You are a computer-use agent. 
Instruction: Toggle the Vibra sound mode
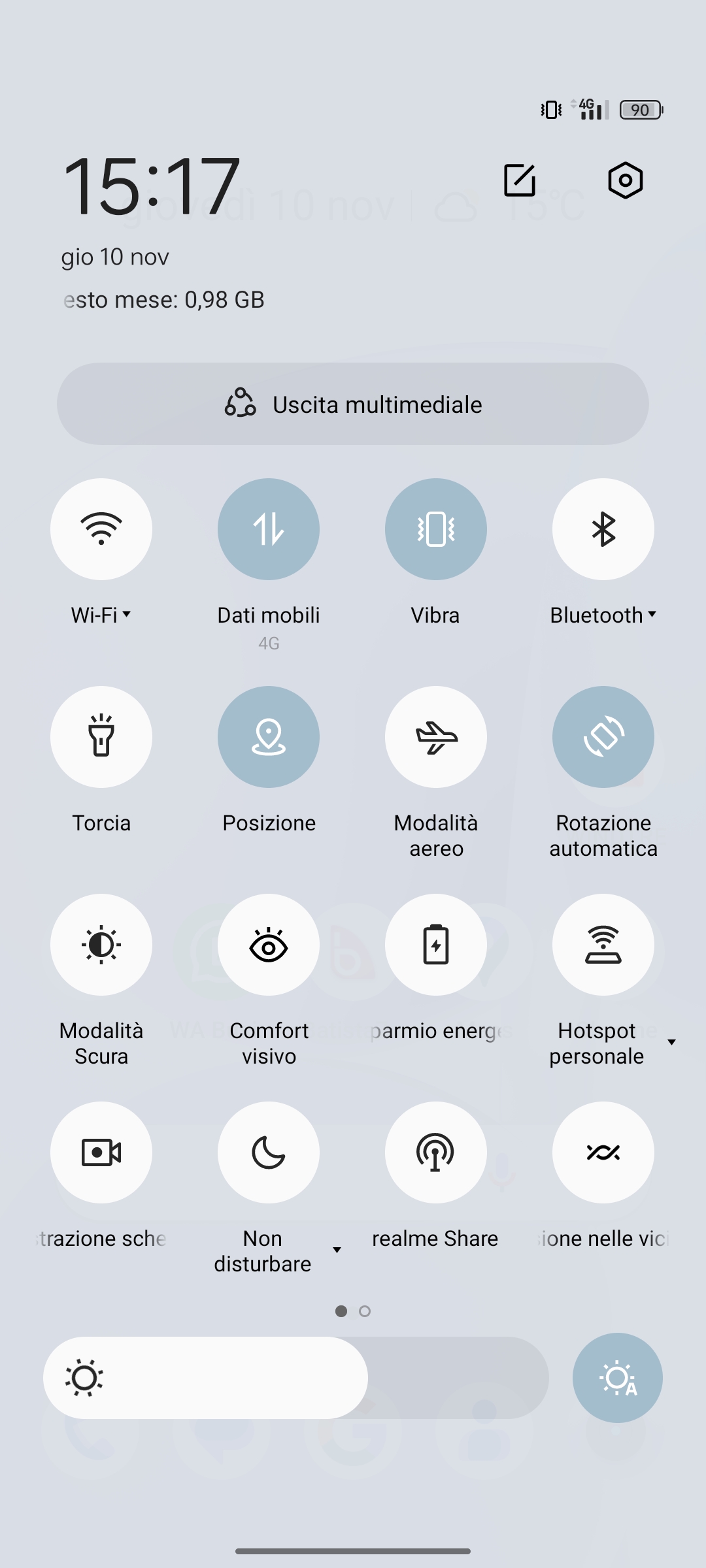[x=436, y=529]
